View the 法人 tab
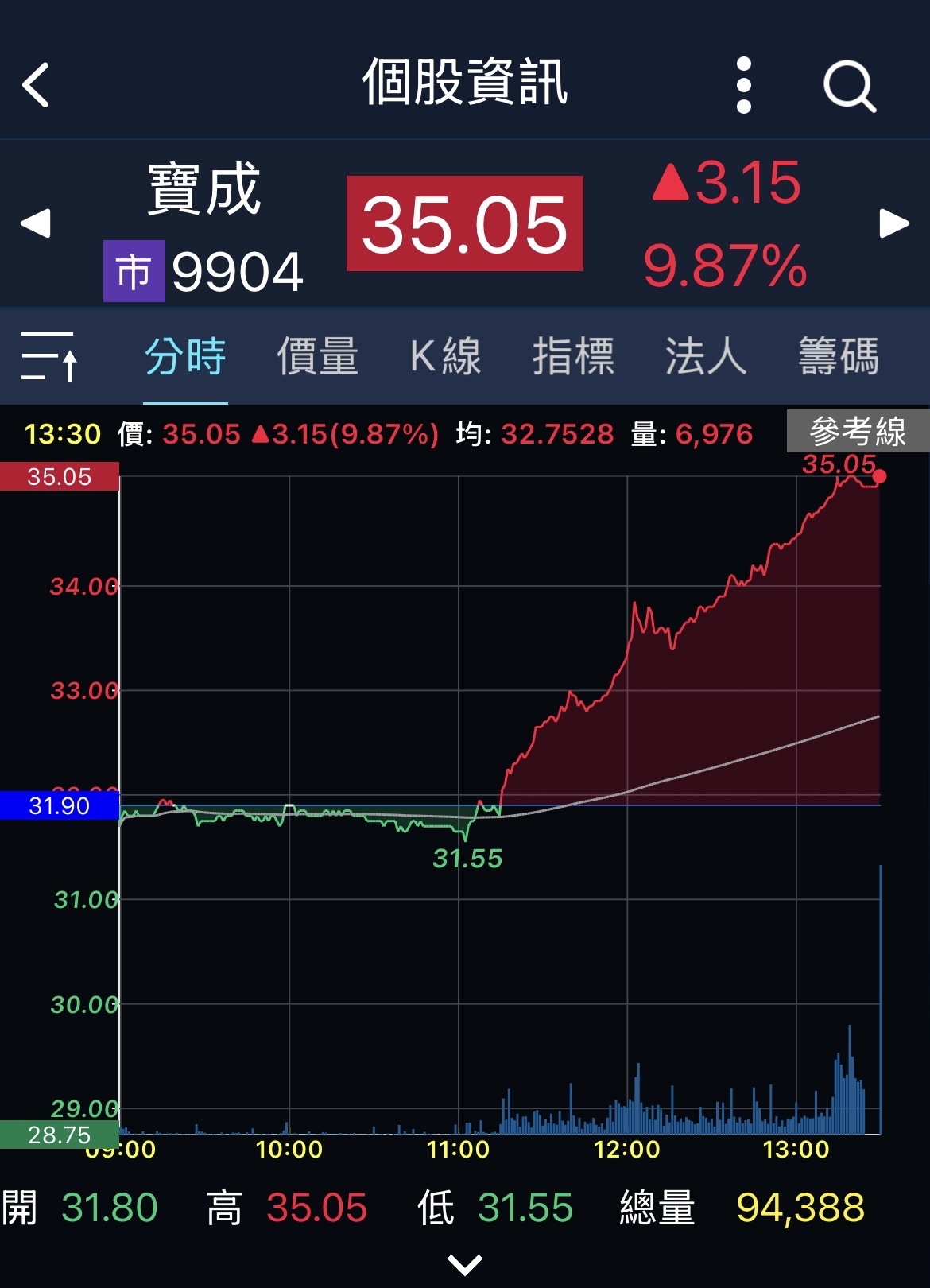This screenshot has width=930, height=1288. click(705, 355)
